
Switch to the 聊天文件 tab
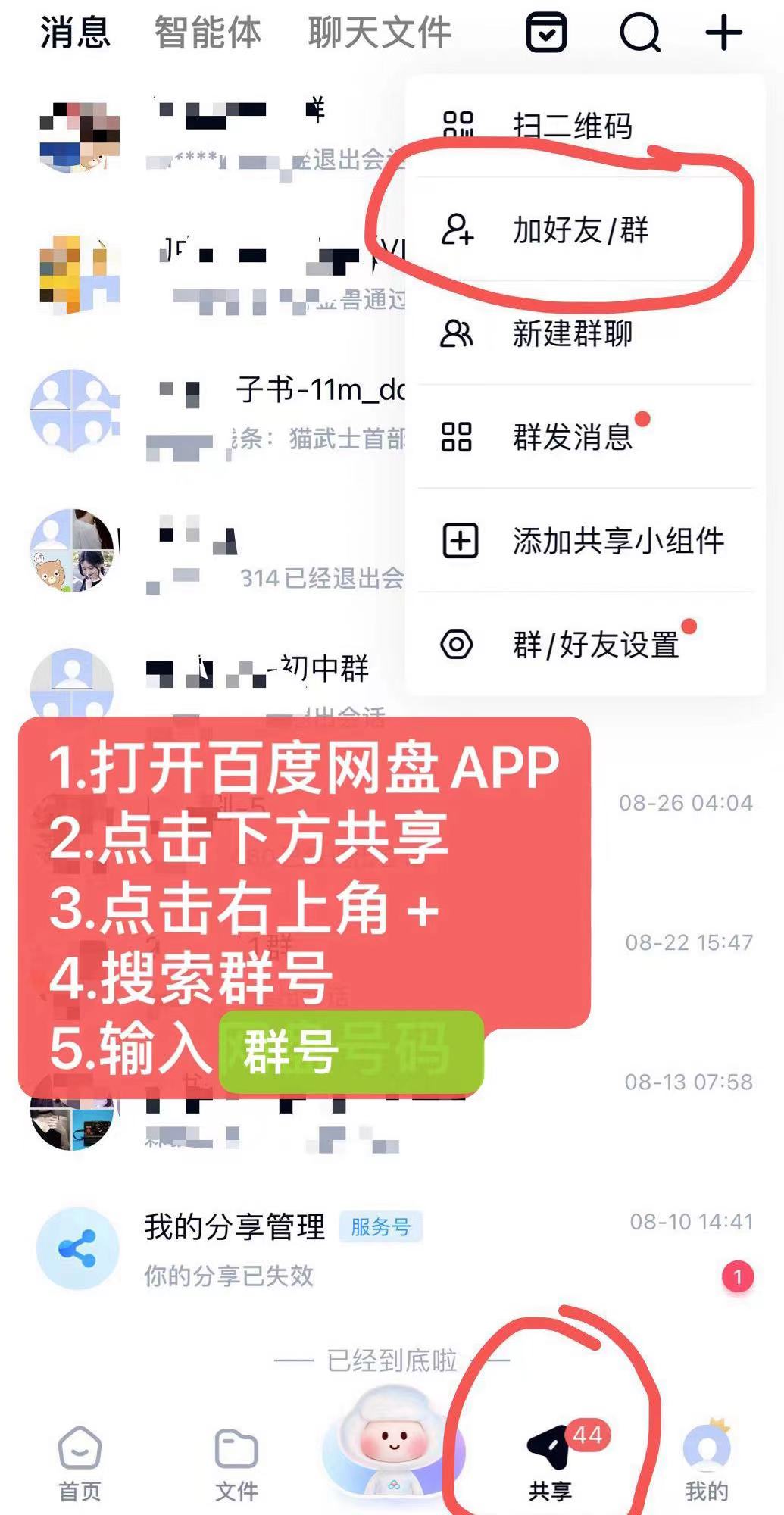tap(380, 33)
